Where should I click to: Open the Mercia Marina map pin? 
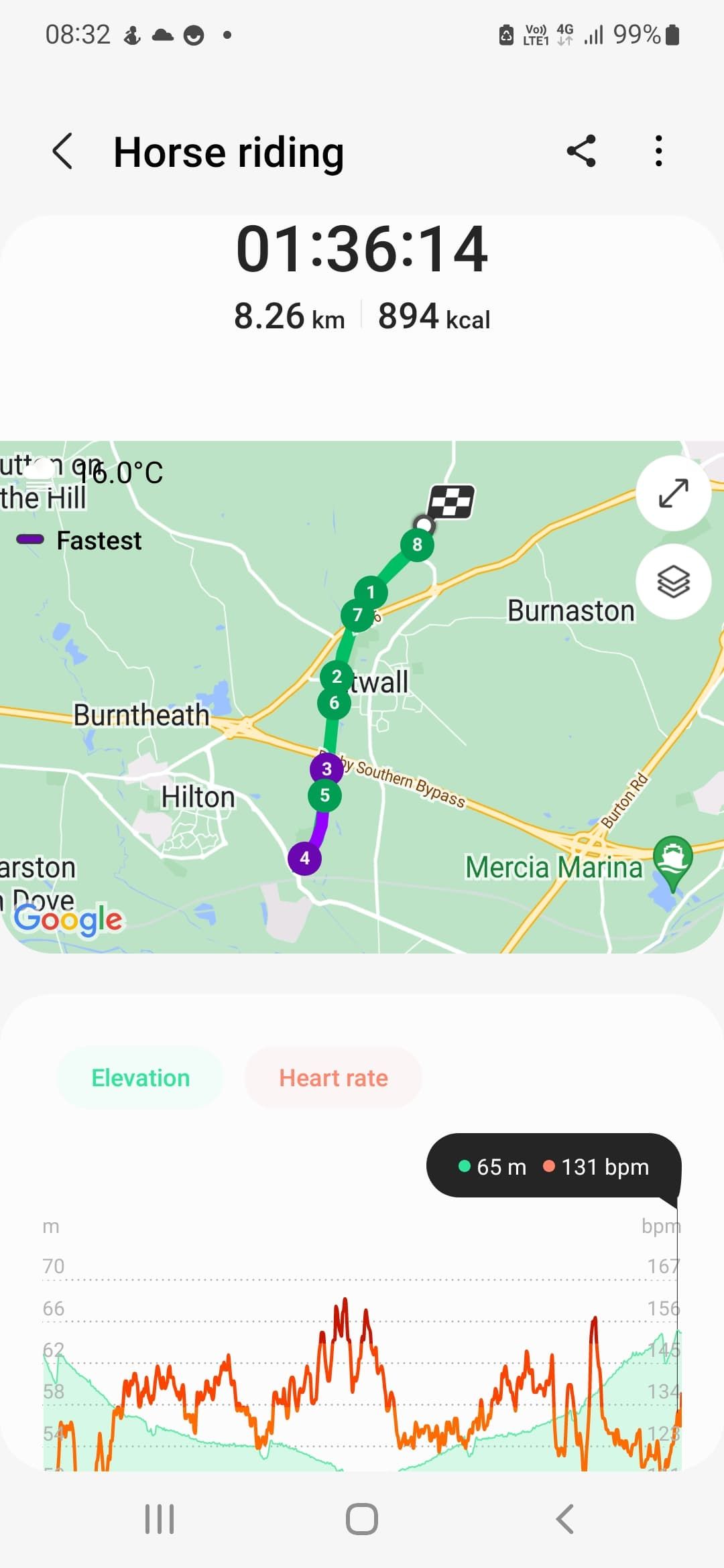tap(672, 858)
